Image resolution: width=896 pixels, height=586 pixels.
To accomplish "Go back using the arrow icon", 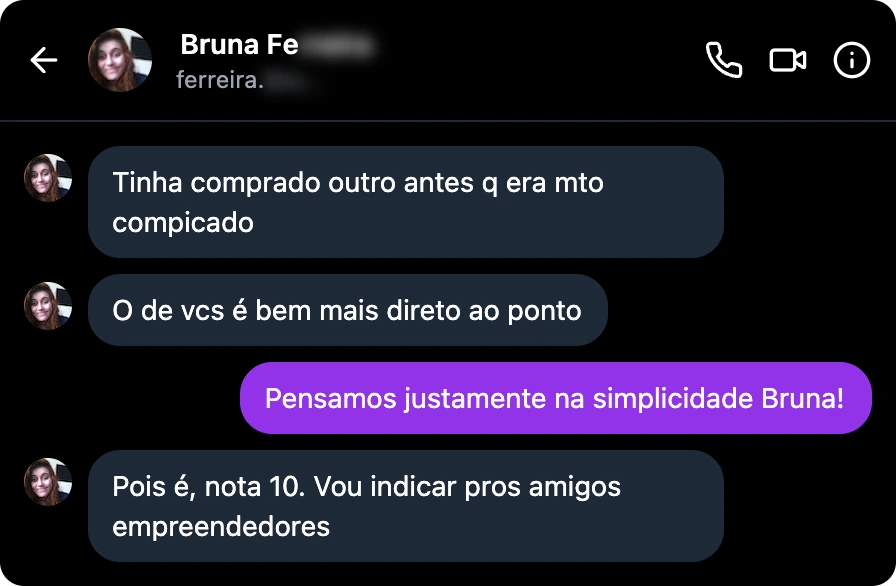I will [x=43, y=60].
